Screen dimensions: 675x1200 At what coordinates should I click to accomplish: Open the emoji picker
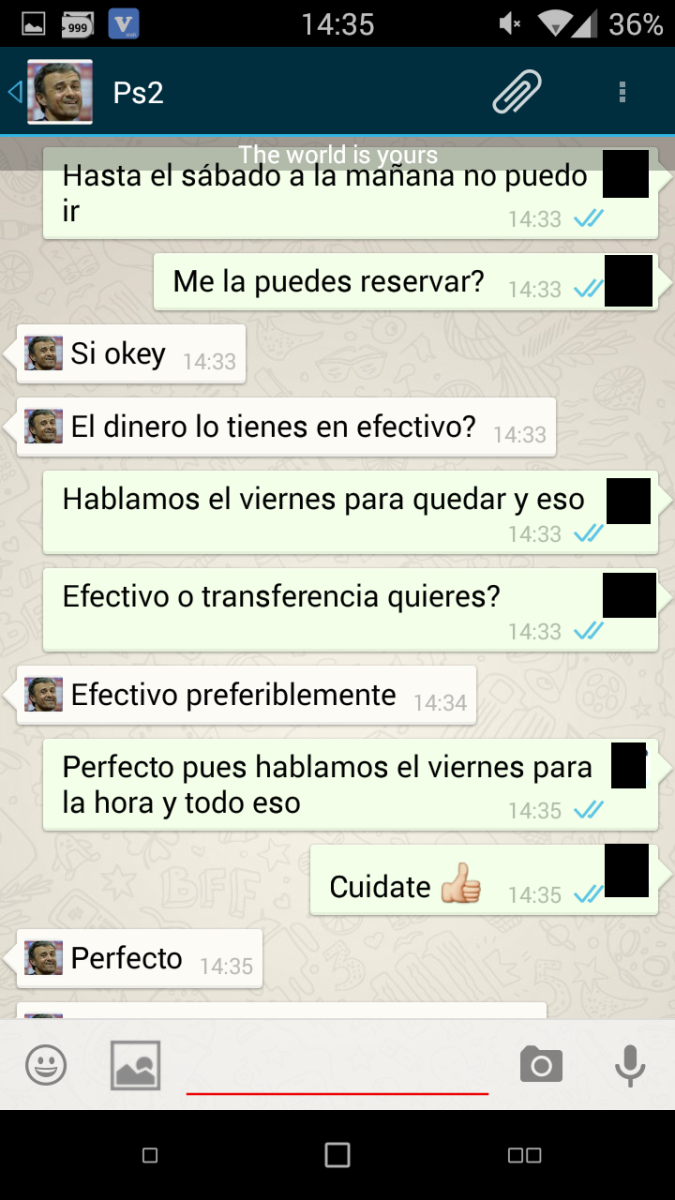46,1065
